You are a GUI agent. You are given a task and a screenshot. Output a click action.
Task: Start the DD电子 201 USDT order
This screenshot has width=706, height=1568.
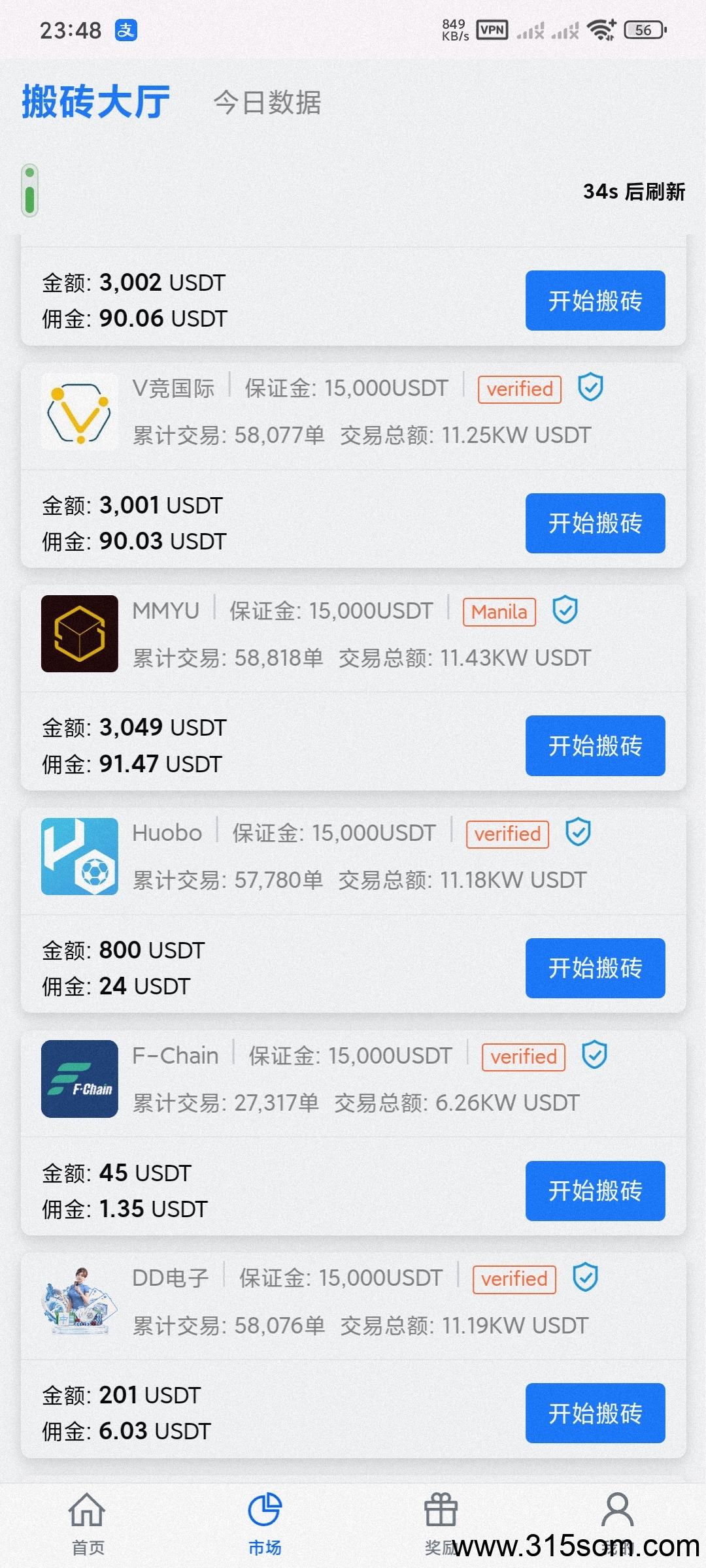point(595,1413)
